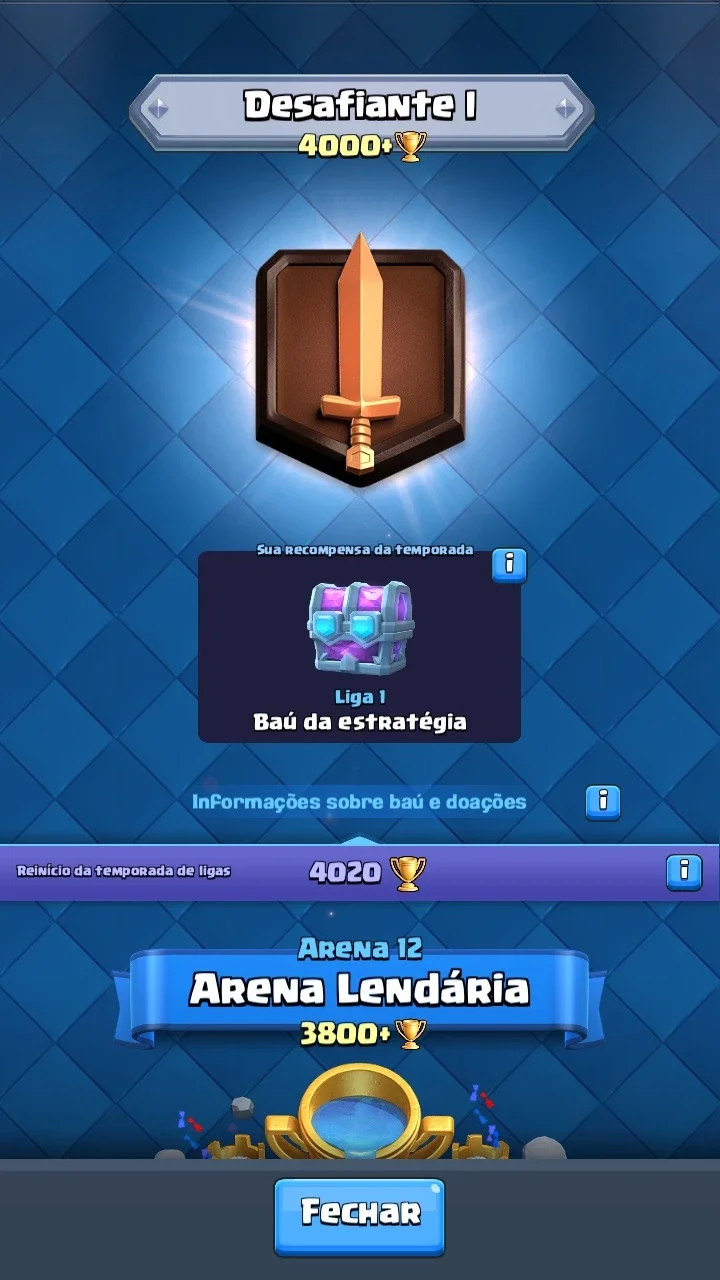Image resolution: width=720 pixels, height=1280 pixels.
Task: Open the Baú da estratégia reward card
Action: point(359,647)
